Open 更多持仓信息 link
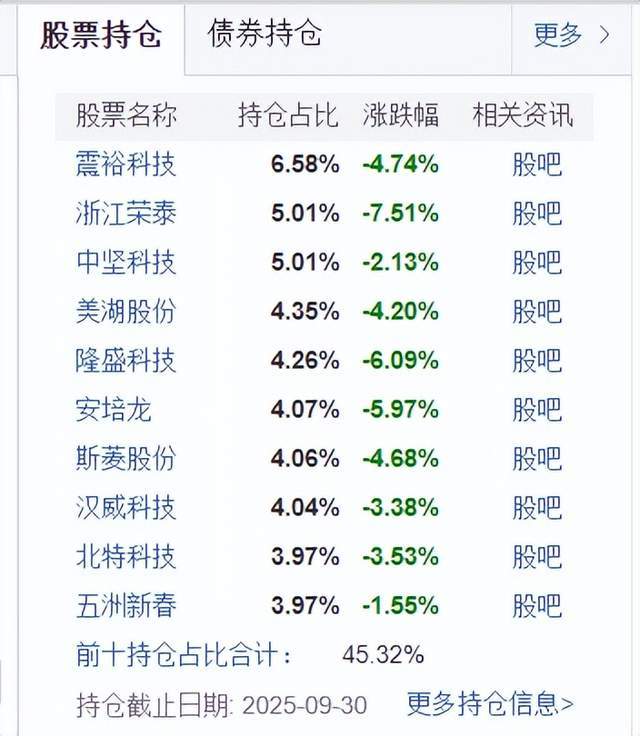The width and height of the screenshot is (640, 736). click(x=490, y=704)
